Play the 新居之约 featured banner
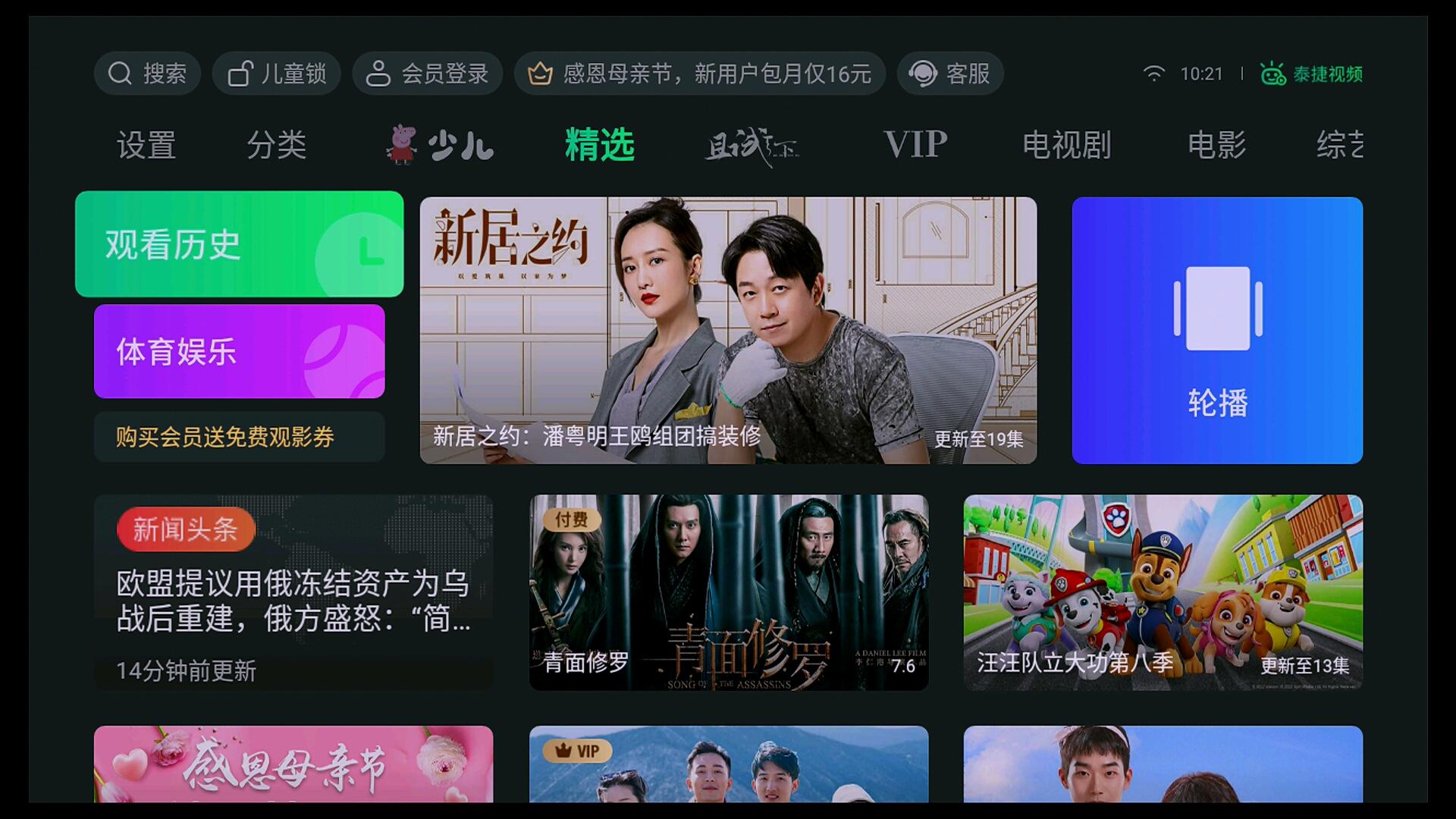The image size is (1456, 819). pos(728,331)
